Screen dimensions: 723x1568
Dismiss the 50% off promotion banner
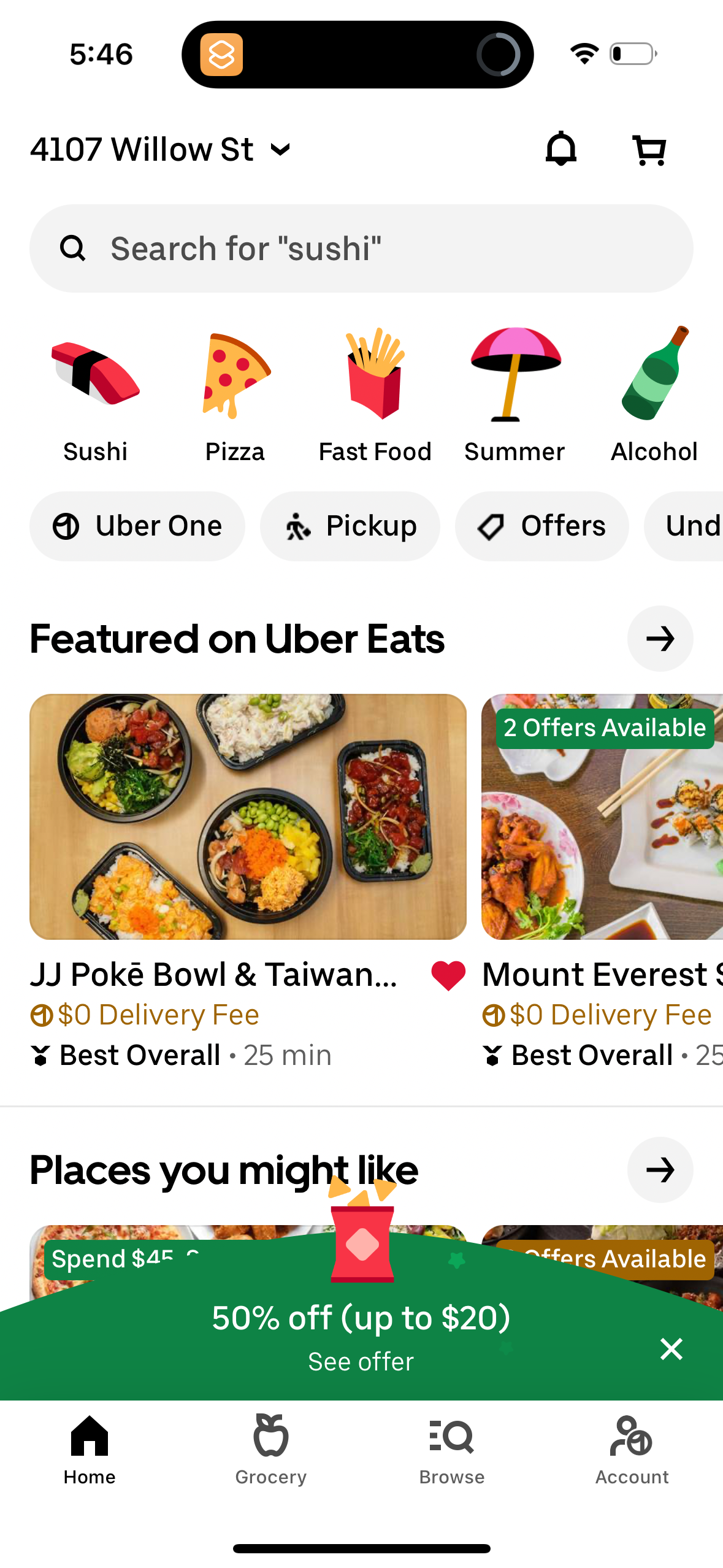click(671, 1350)
